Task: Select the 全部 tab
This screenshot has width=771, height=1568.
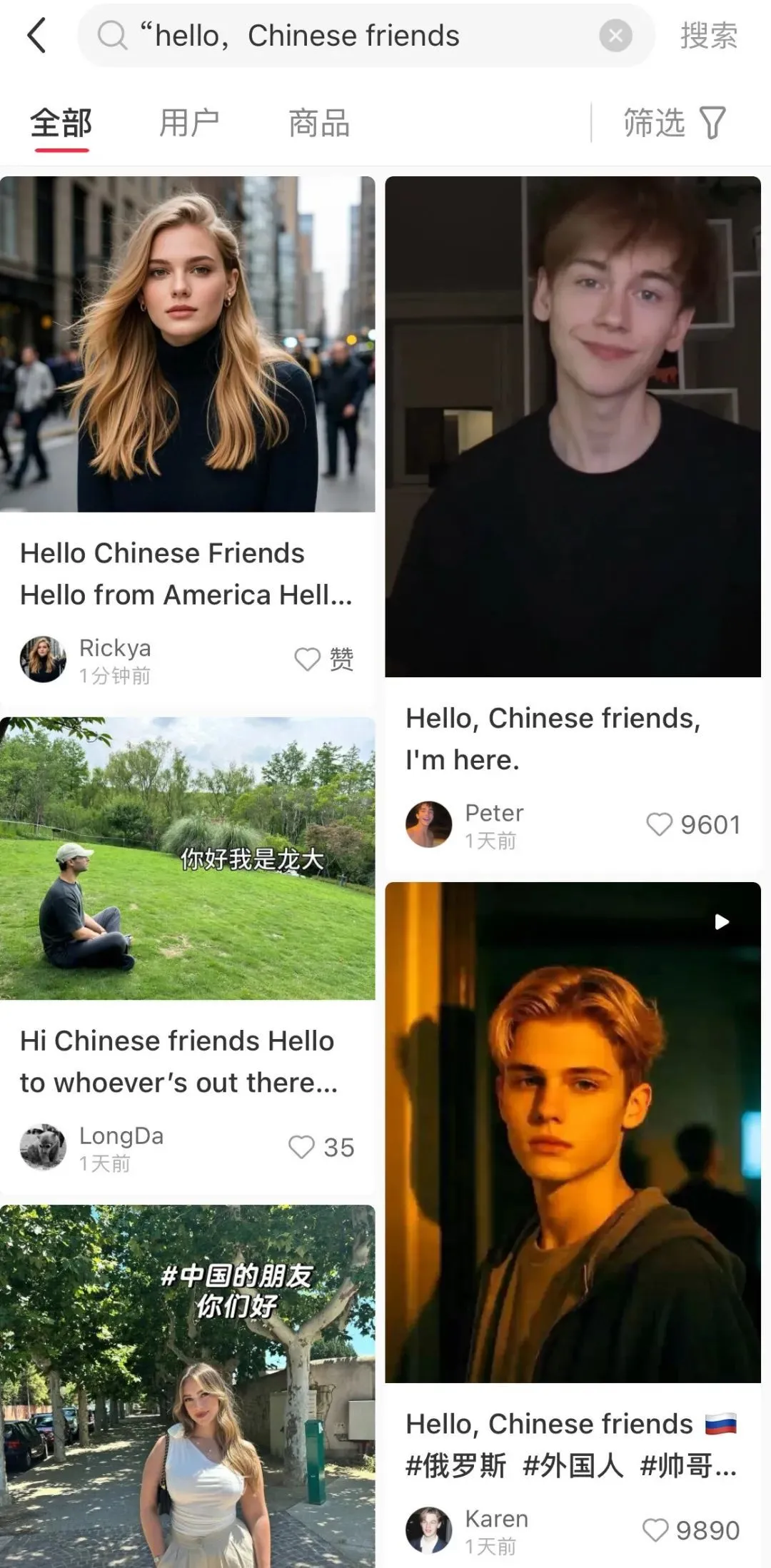Action: click(x=61, y=123)
